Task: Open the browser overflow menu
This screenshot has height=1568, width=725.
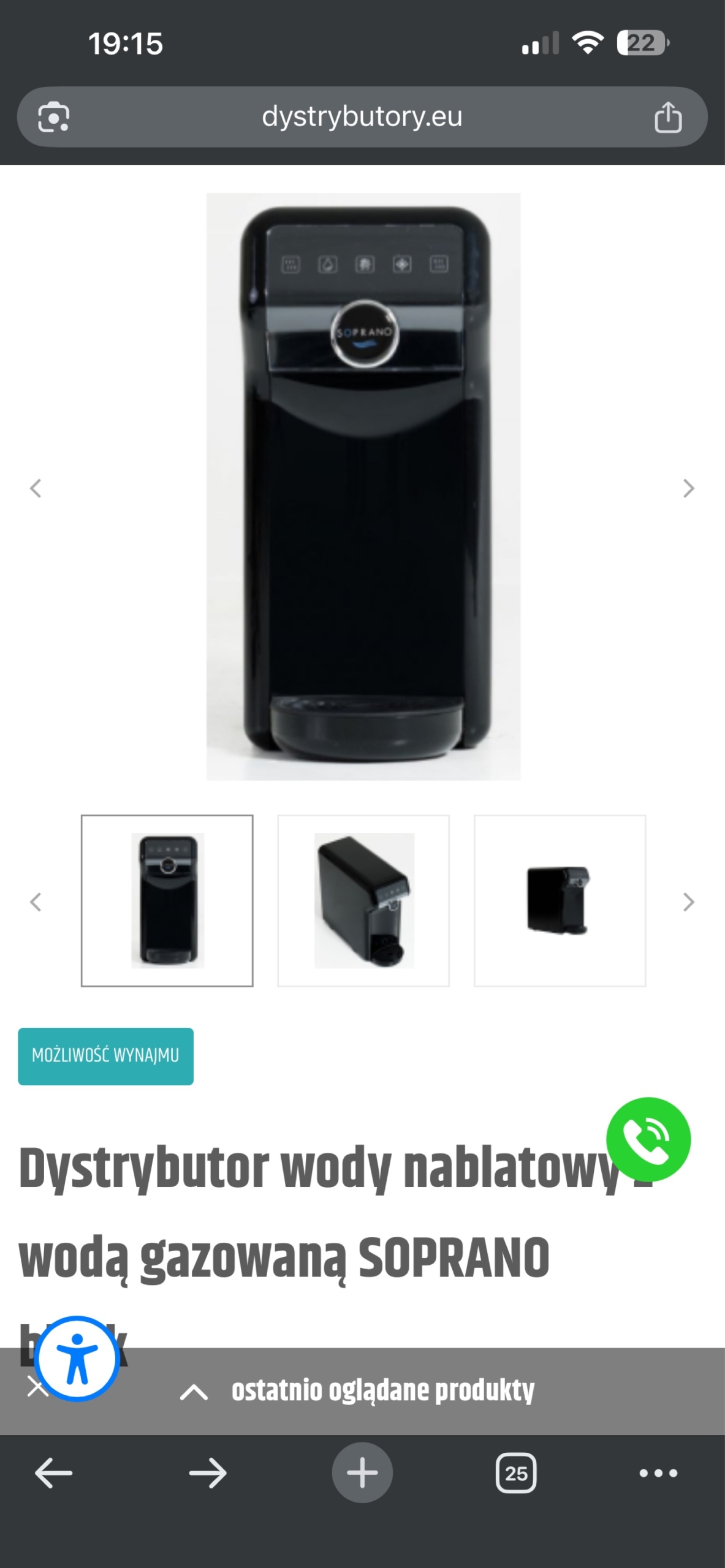Action: 658,1473
